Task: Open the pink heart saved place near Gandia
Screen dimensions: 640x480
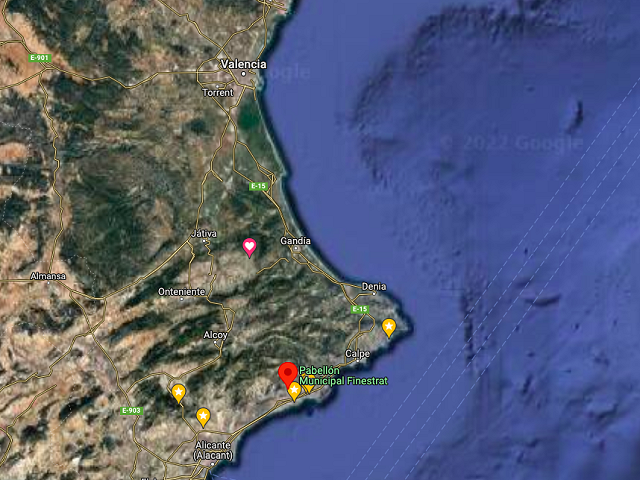Action: pos(250,246)
